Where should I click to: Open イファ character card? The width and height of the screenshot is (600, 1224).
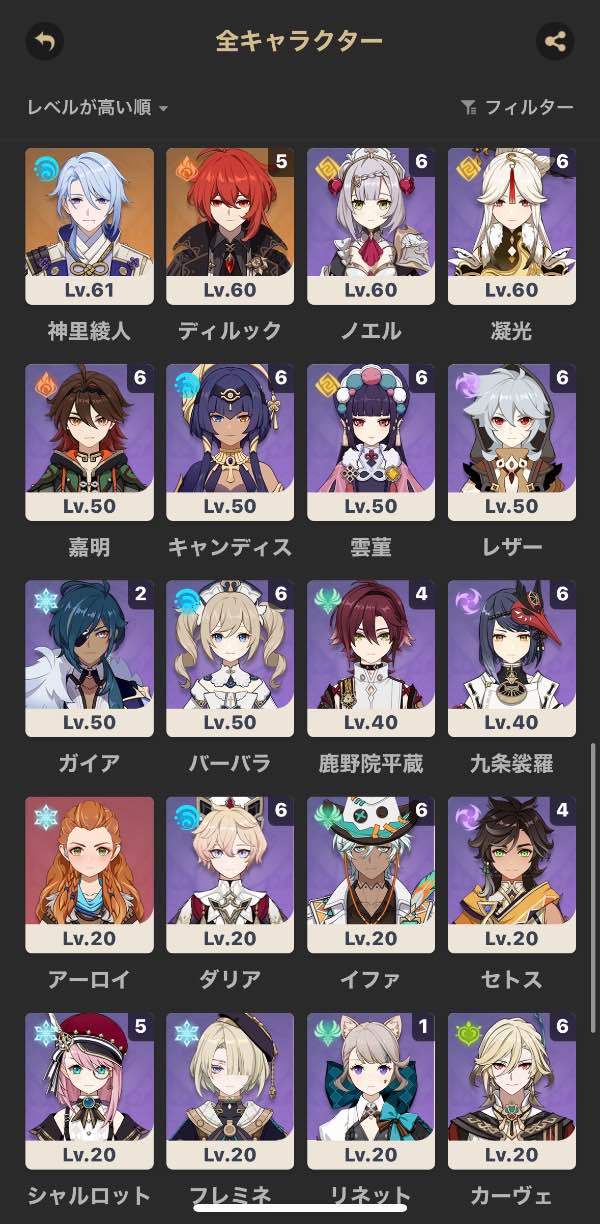371,874
